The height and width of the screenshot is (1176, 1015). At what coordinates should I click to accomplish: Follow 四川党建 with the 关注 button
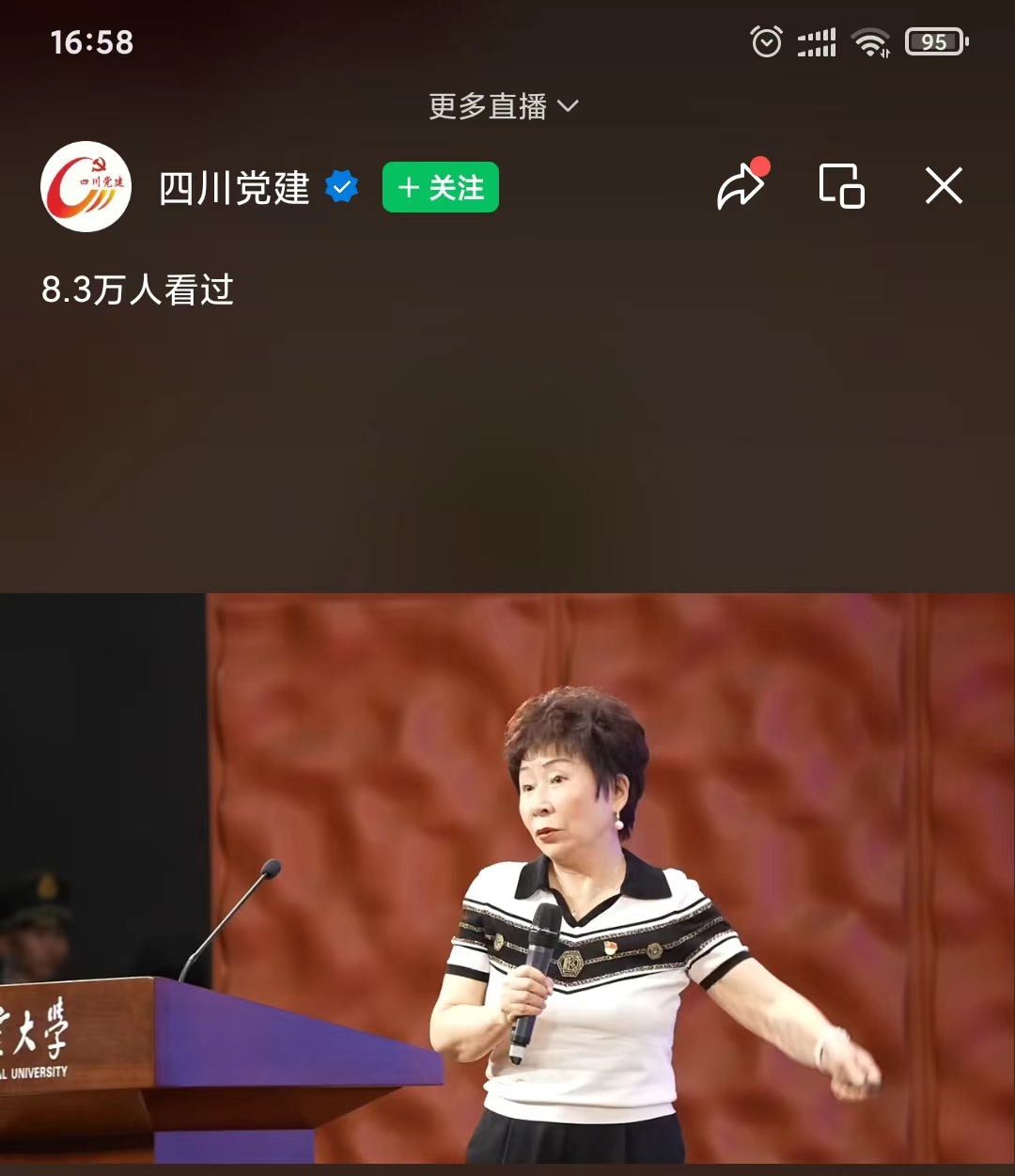[x=440, y=188]
